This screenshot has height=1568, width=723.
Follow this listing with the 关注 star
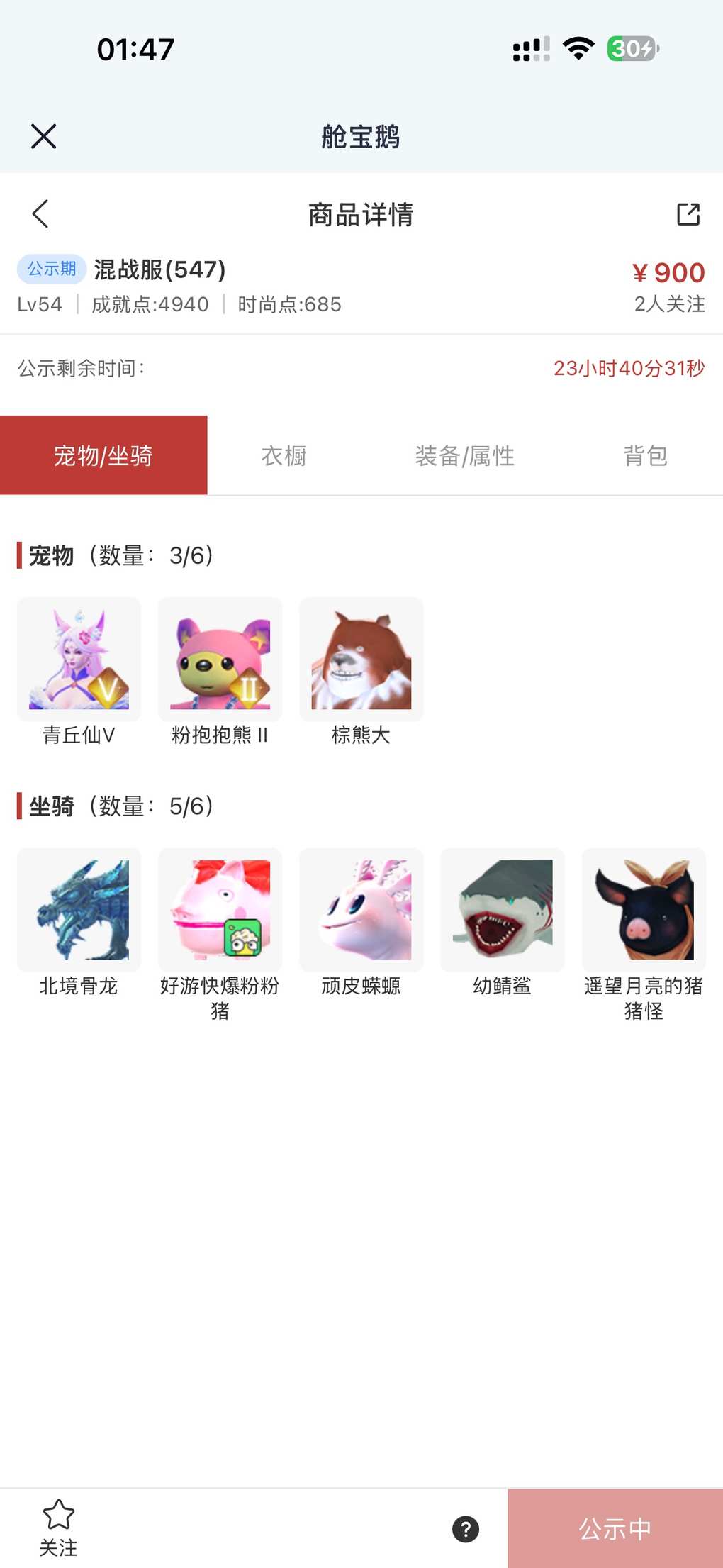click(58, 1528)
